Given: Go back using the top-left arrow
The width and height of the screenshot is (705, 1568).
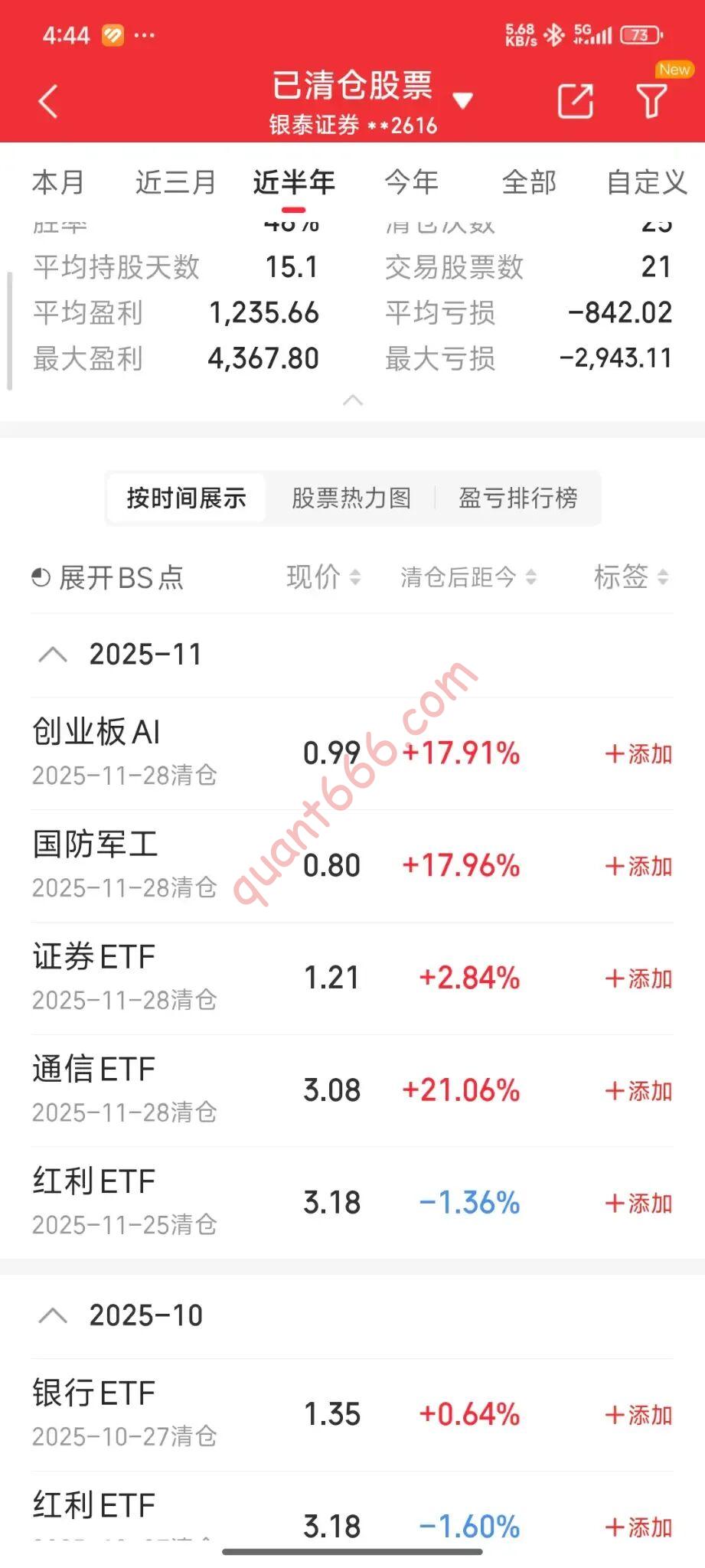Looking at the screenshot, I should 47,101.
